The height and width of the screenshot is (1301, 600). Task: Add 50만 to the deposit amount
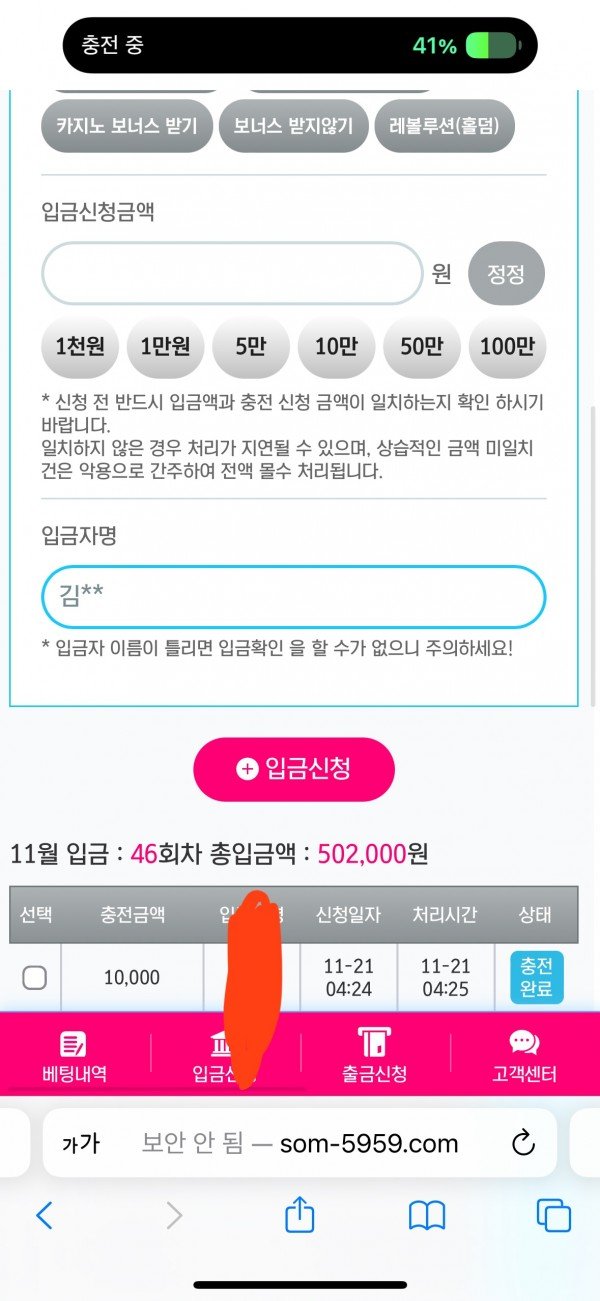coord(421,347)
